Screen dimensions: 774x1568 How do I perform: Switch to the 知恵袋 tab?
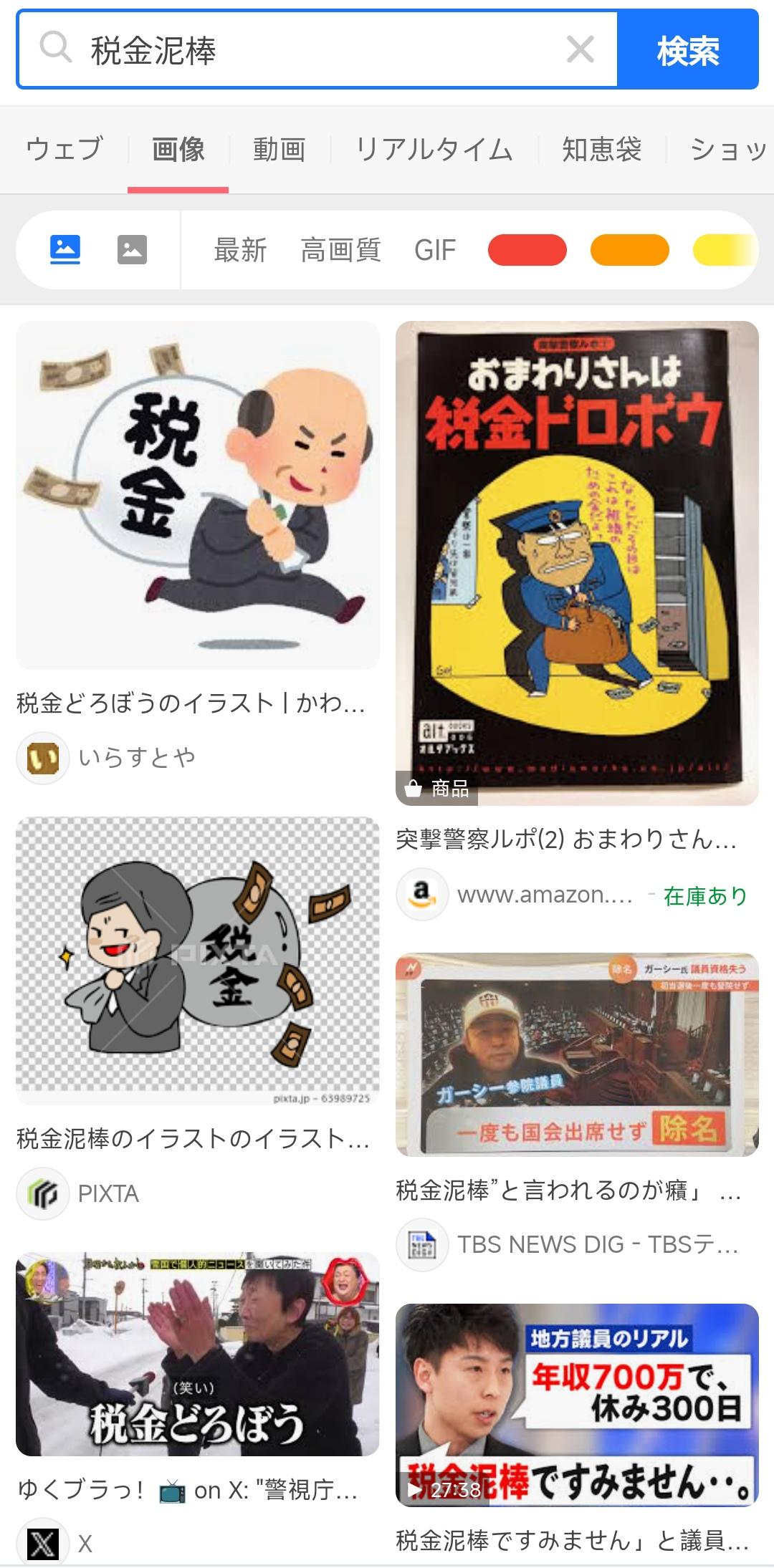click(x=601, y=150)
